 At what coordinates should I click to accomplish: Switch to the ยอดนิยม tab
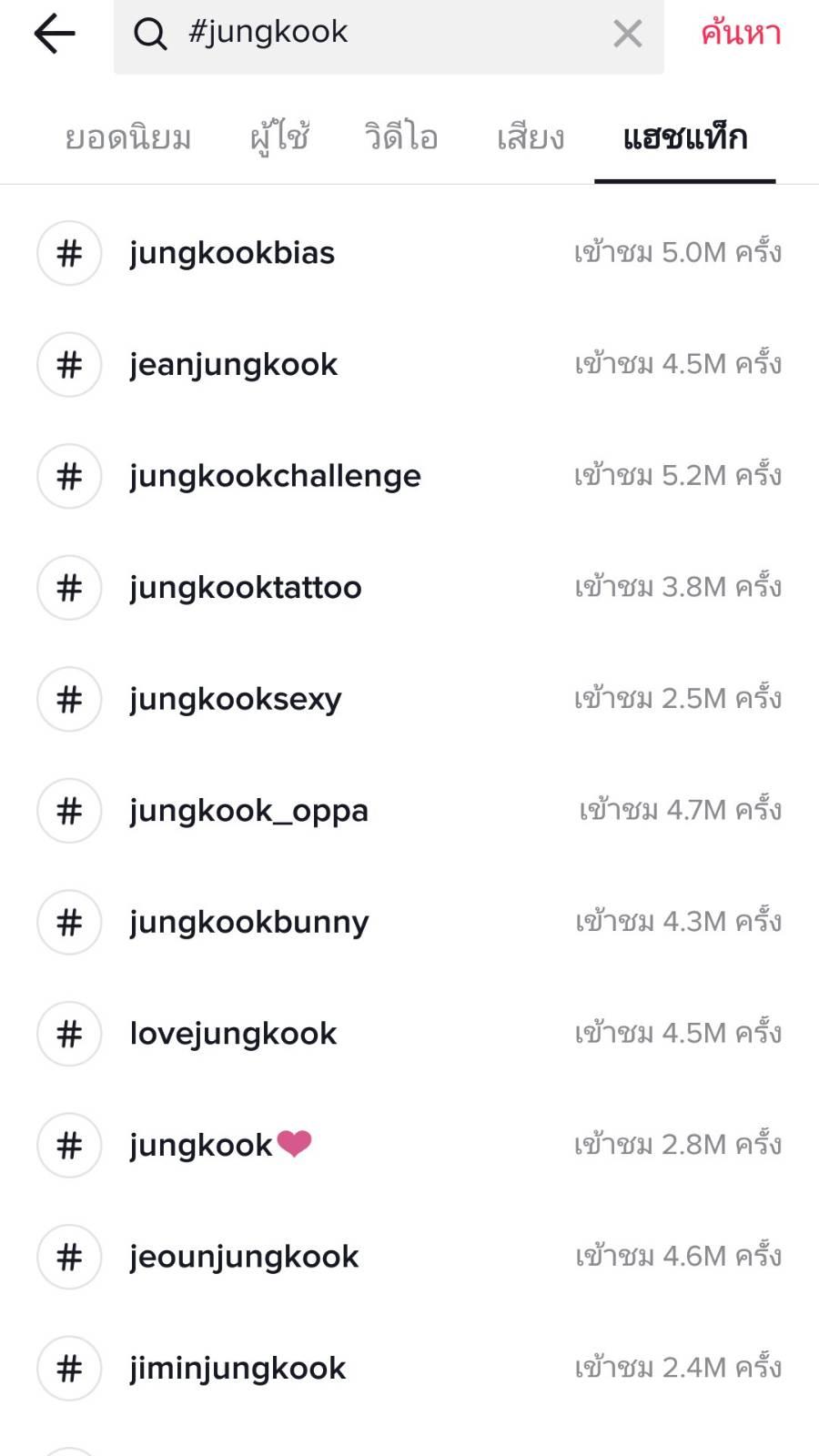(127, 138)
